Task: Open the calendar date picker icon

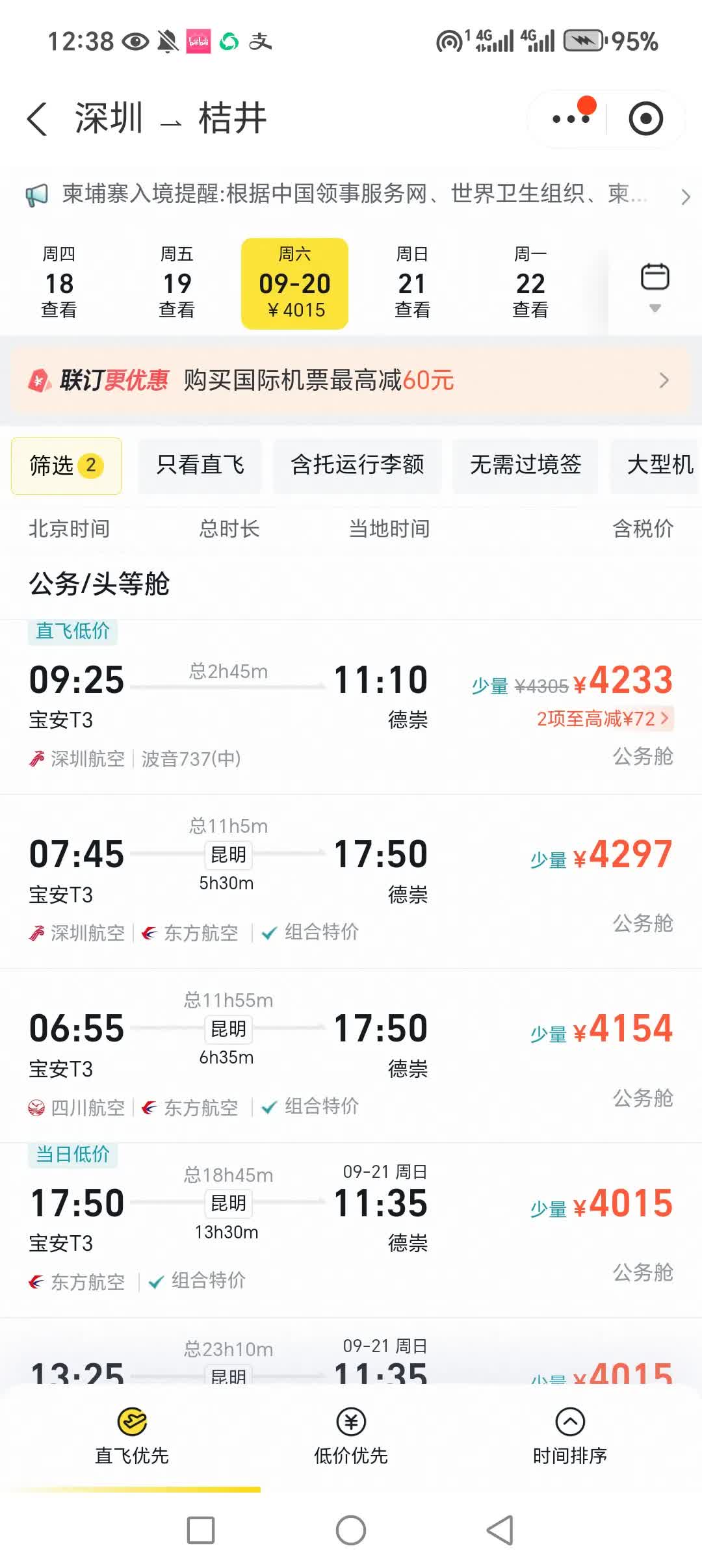Action: 656,276
